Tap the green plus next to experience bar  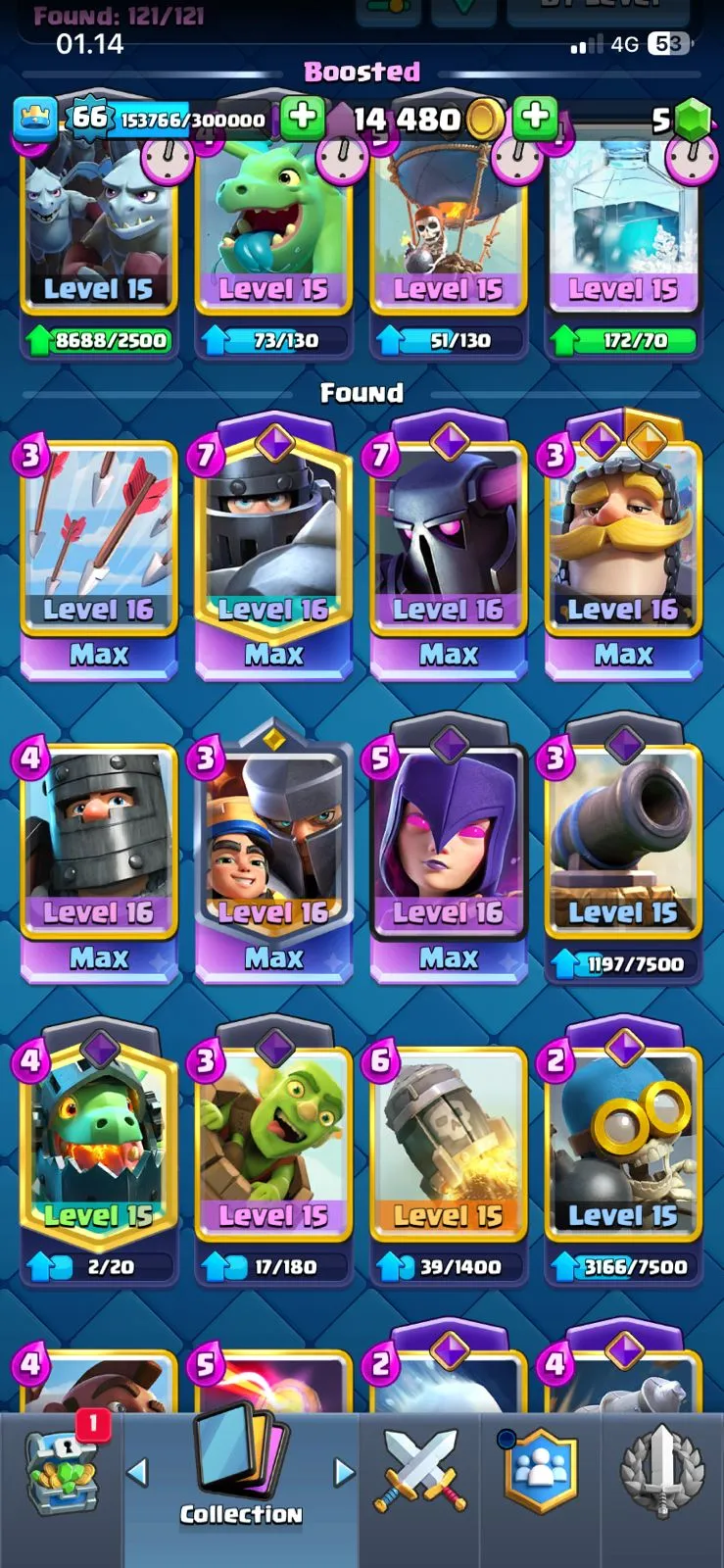303,118
